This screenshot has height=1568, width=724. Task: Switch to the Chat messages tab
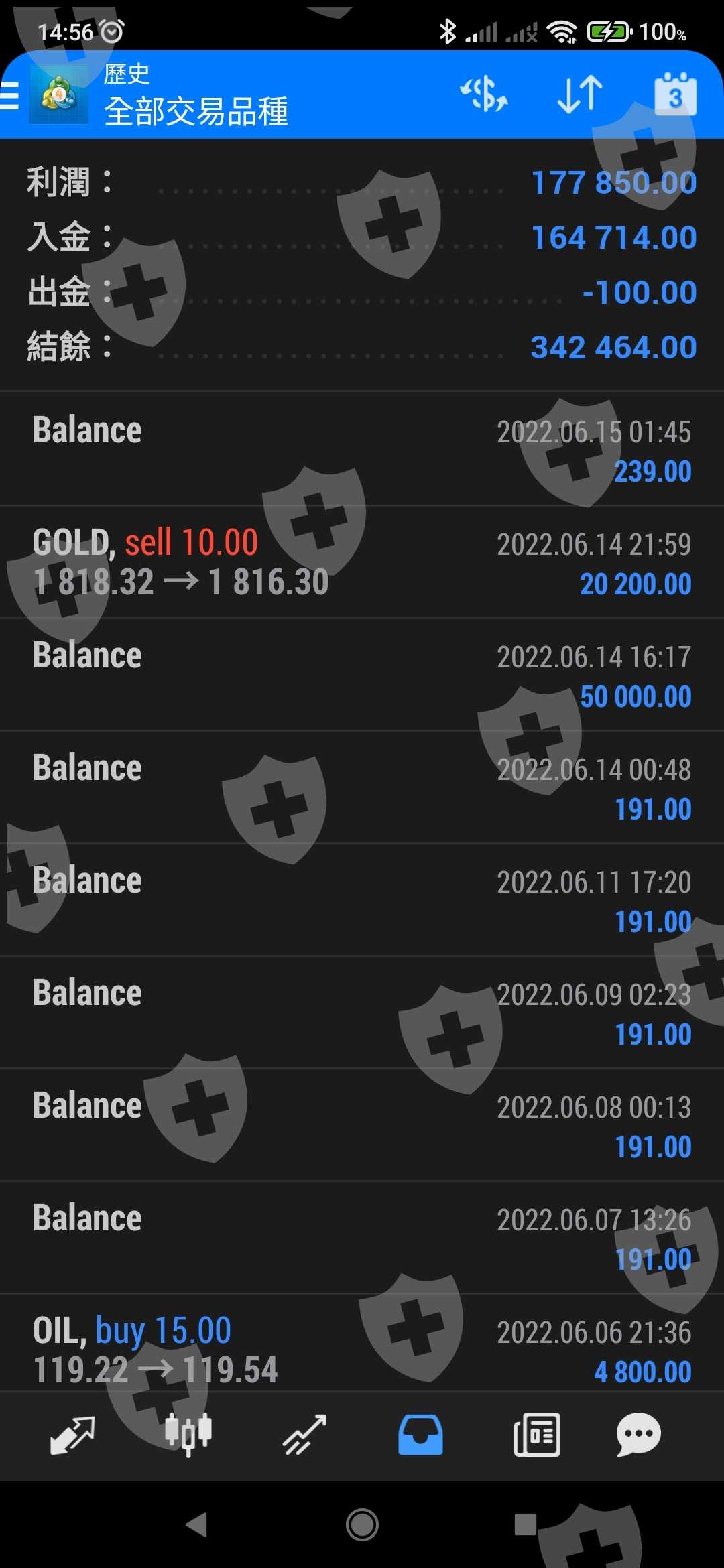[638, 1435]
